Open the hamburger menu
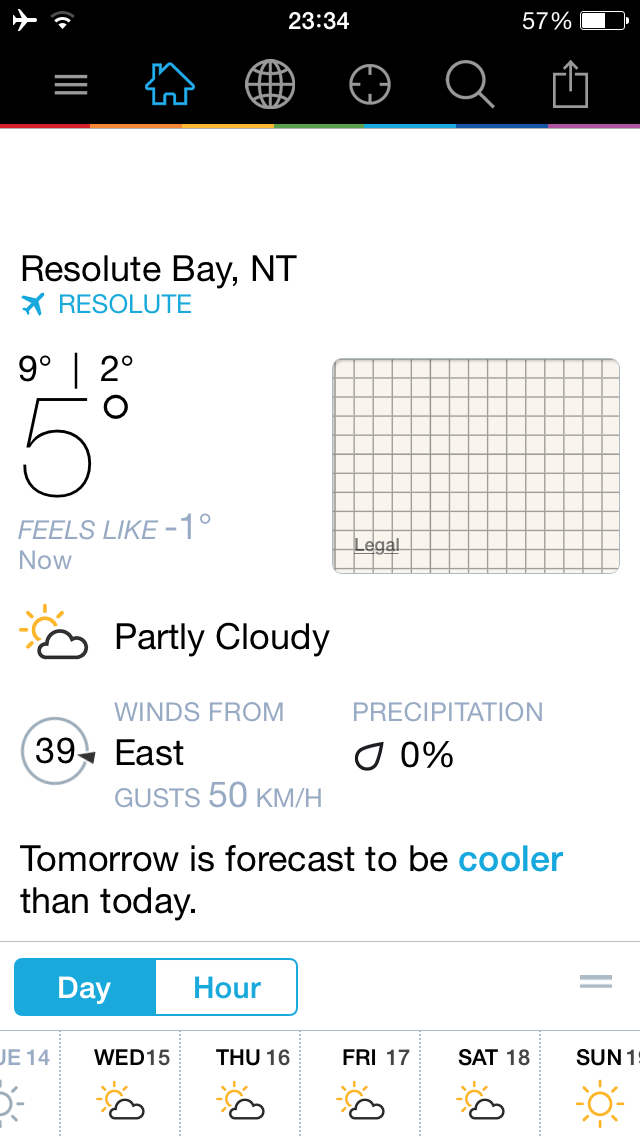The image size is (640, 1136). click(71, 85)
